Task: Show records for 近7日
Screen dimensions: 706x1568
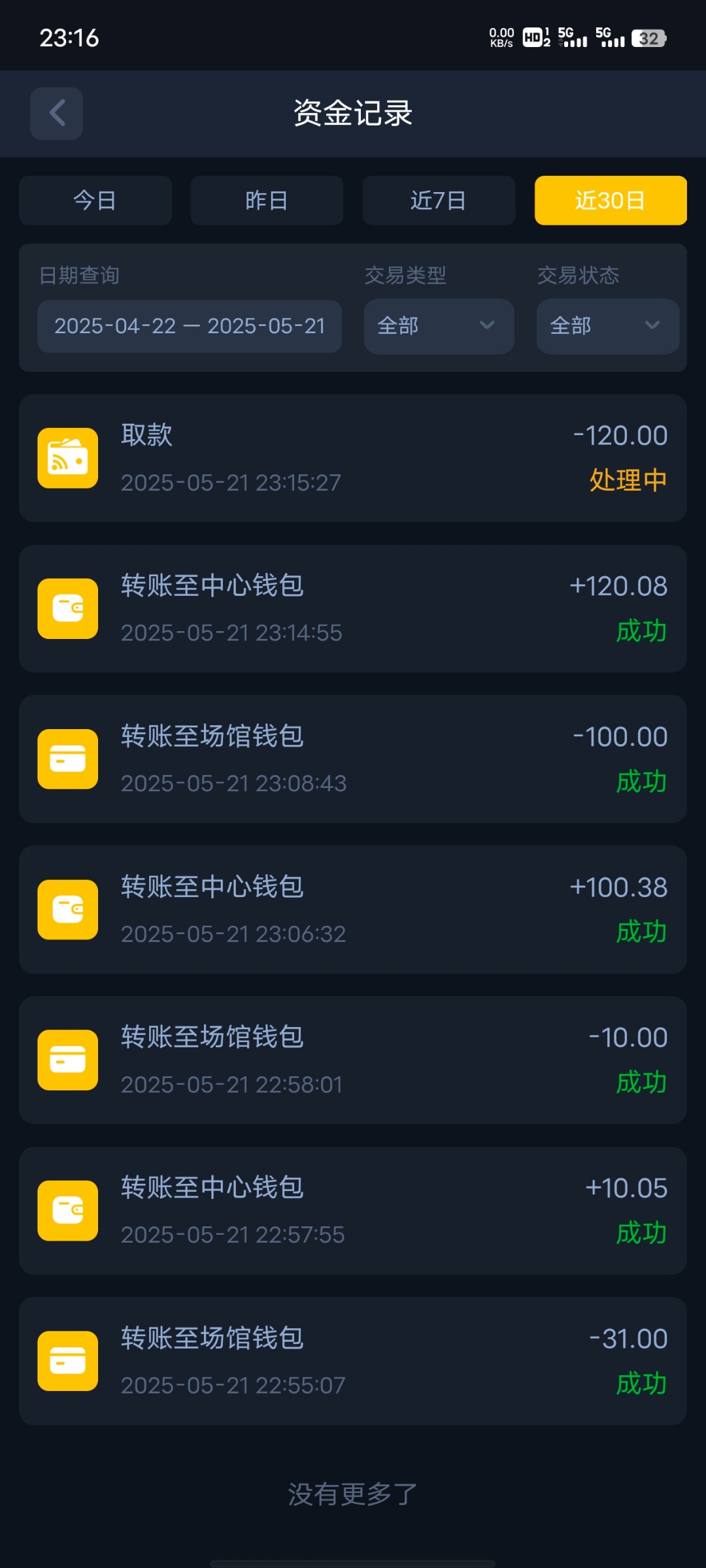Action: [439, 201]
